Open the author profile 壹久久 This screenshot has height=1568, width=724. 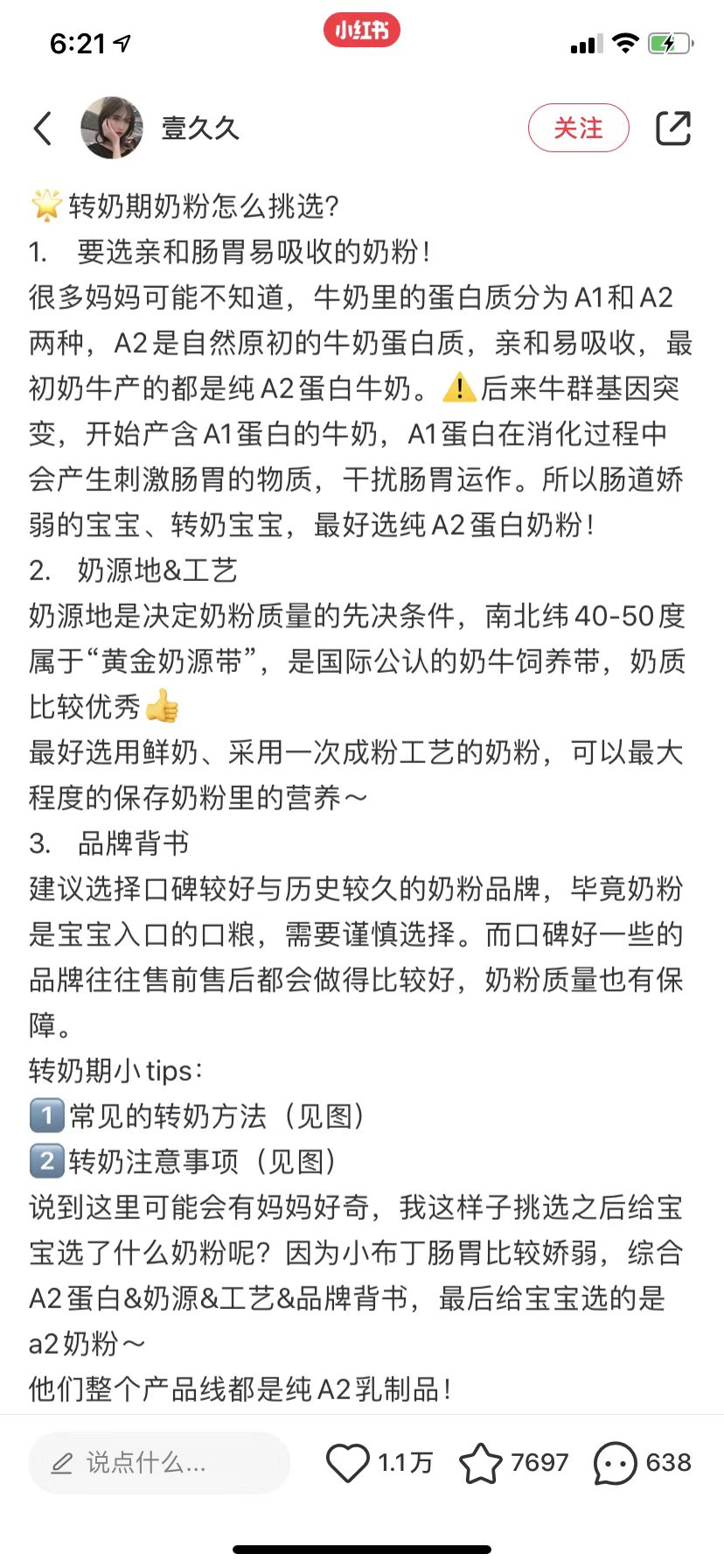click(199, 127)
